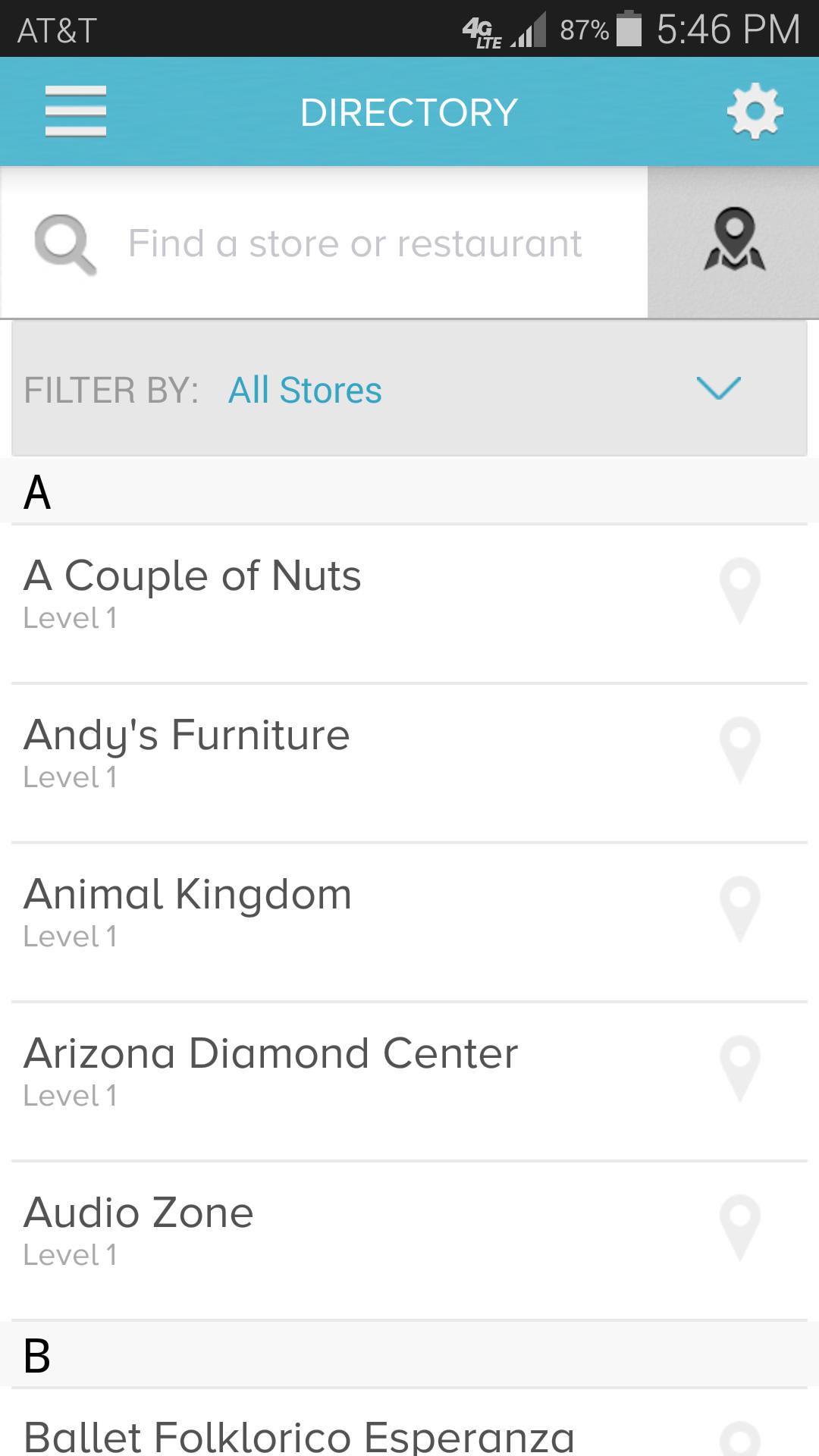Open settings via the gear icon
The height and width of the screenshot is (1456, 819).
755,112
